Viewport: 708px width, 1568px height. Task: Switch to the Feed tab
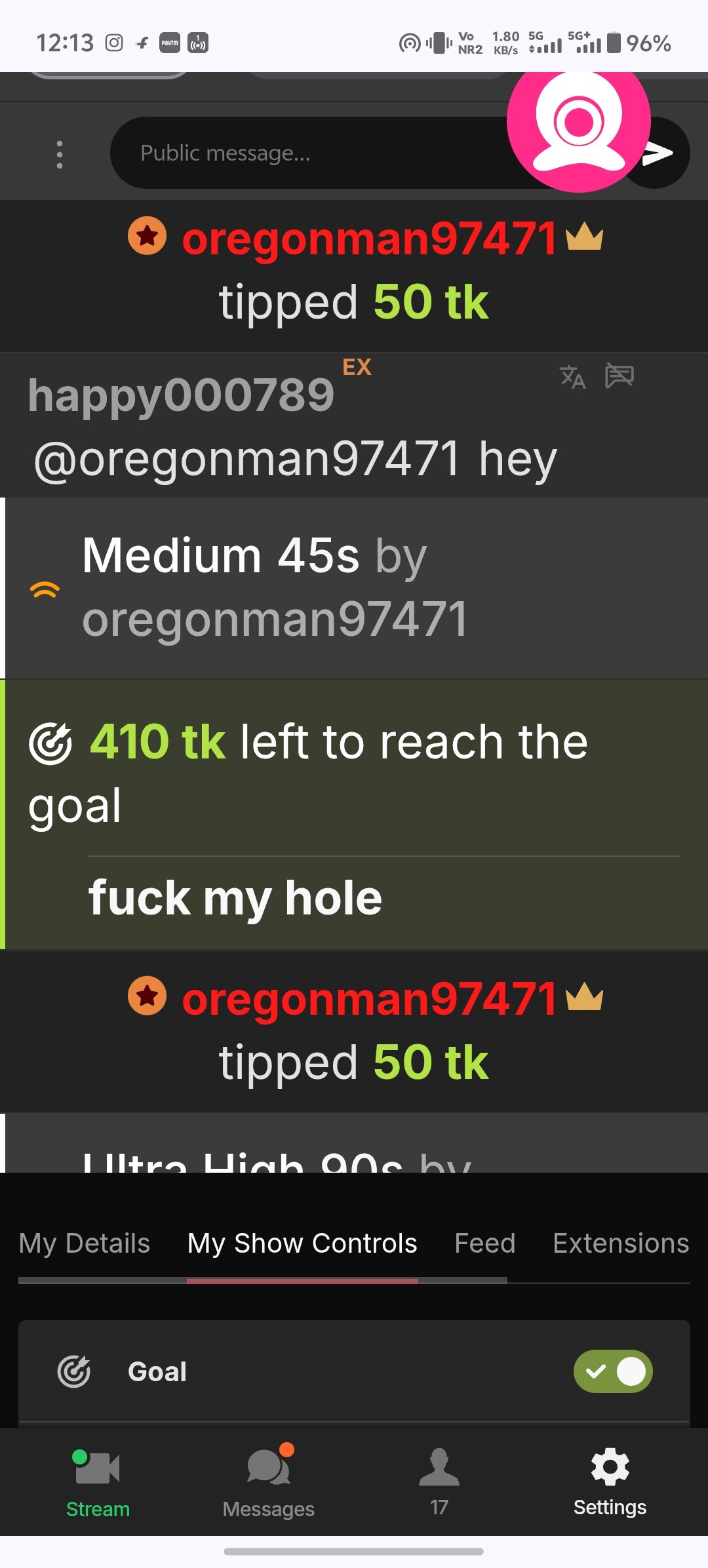coord(485,1244)
